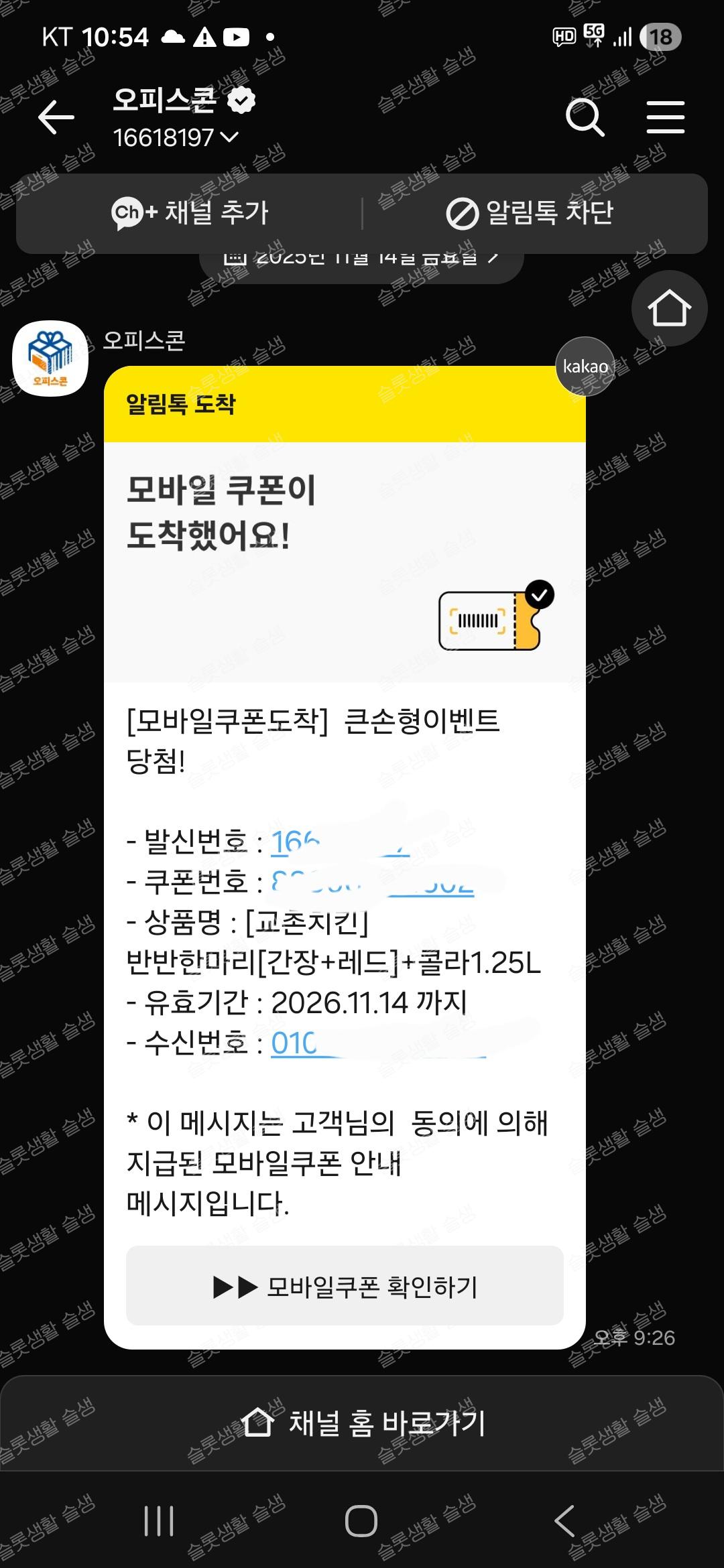Go to 채널 홈 바로가기
The image size is (724, 1568).
[362, 1423]
